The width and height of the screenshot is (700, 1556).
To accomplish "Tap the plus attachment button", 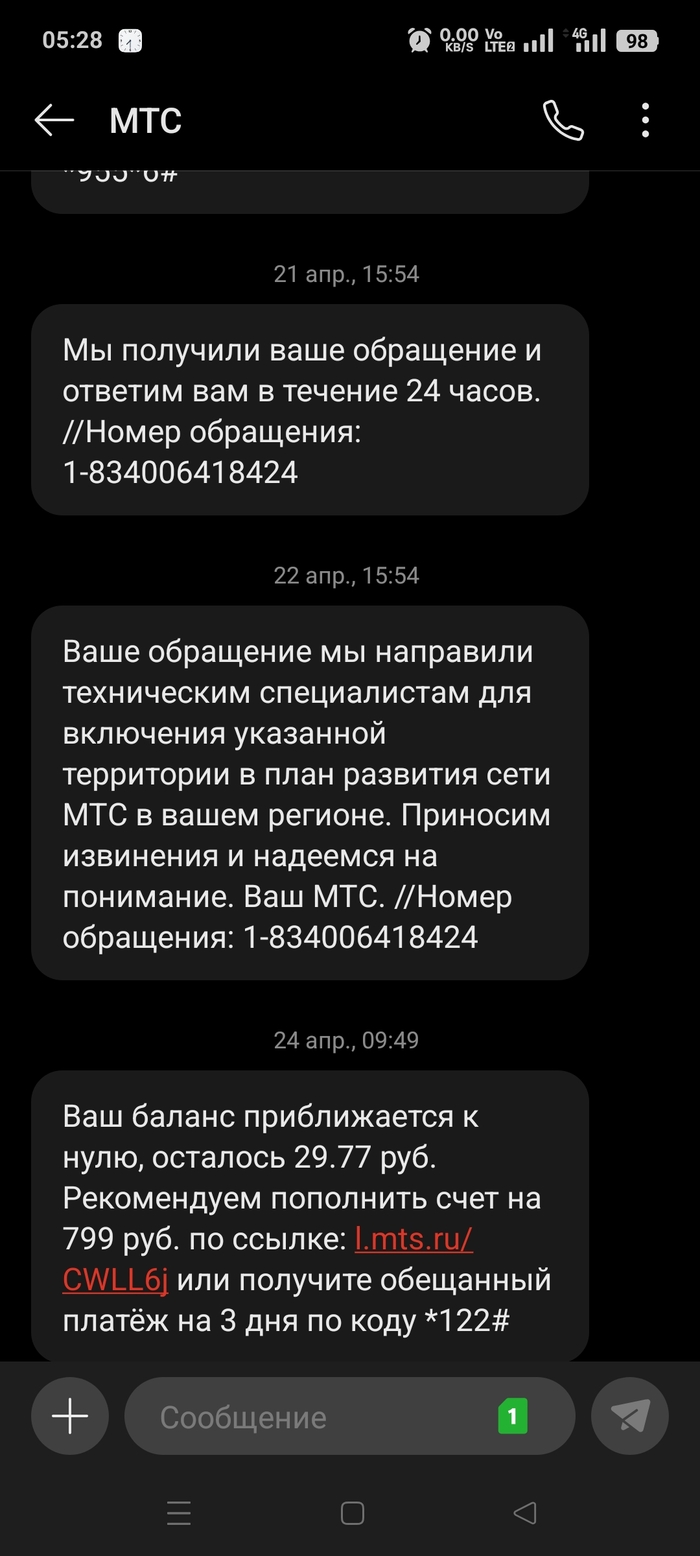I will point(70,1416).
